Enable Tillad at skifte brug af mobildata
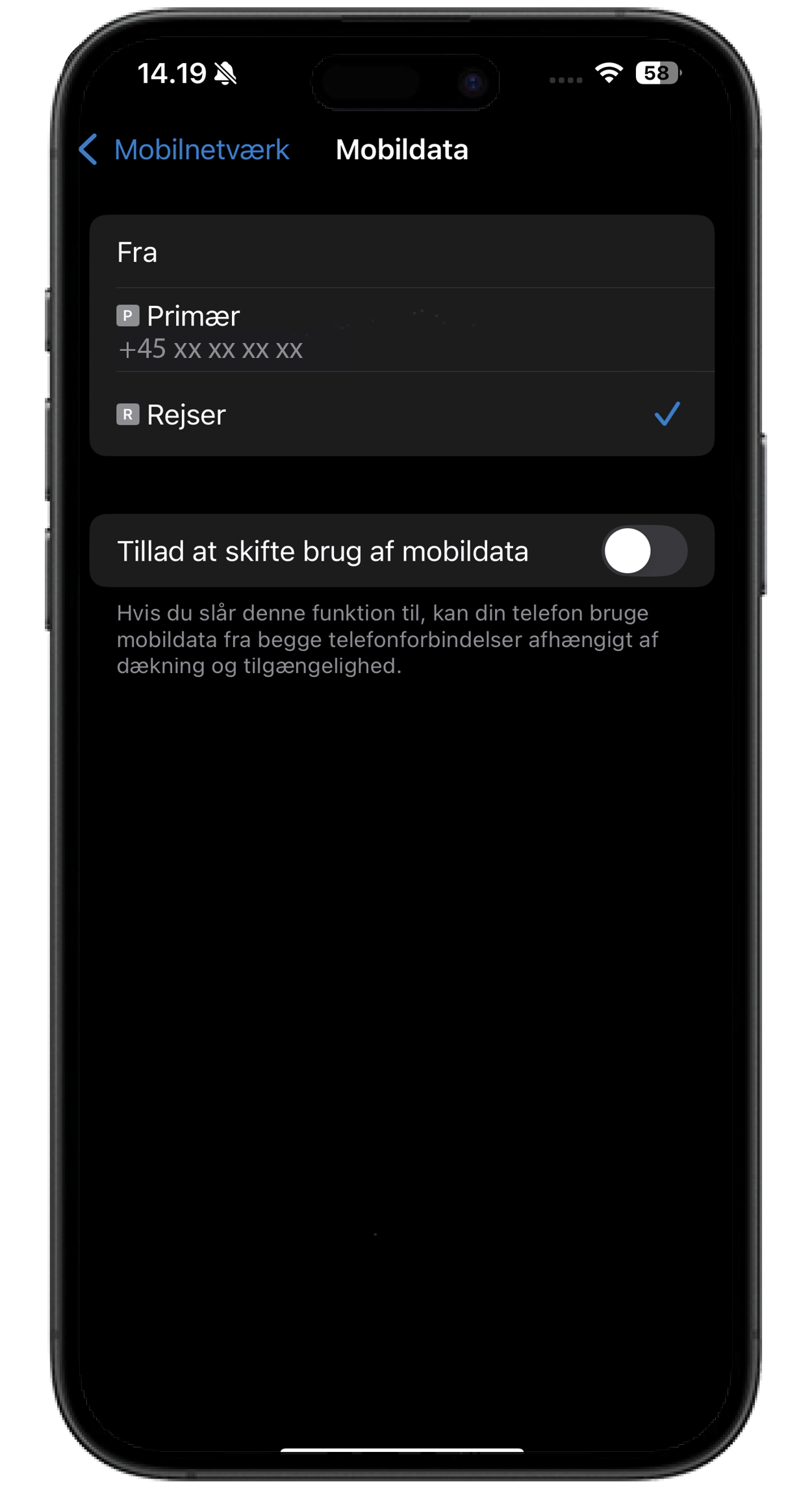 point(643,551)
